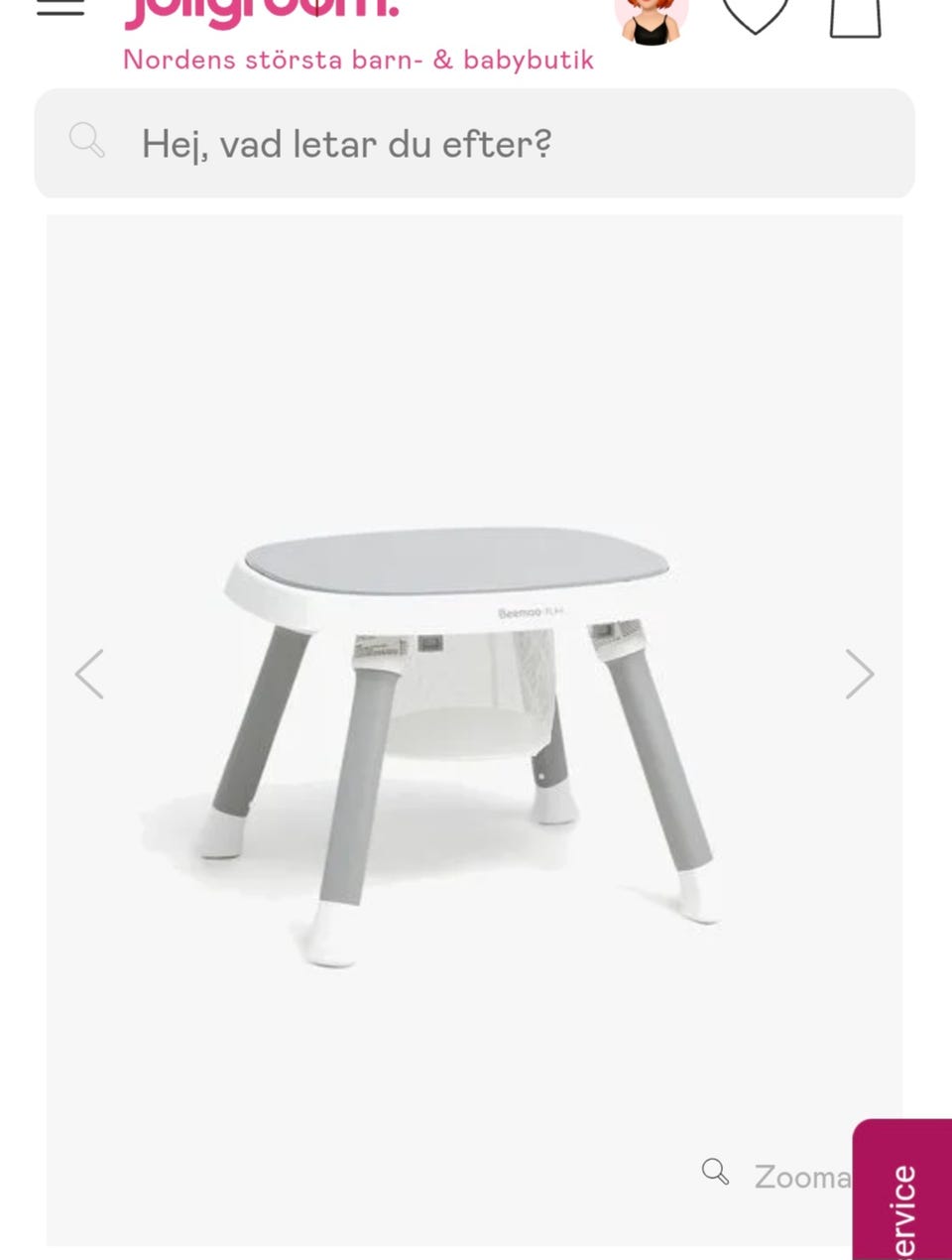Open the account profile avatar
Screen dimensions: 952x1260
[652, 20]
